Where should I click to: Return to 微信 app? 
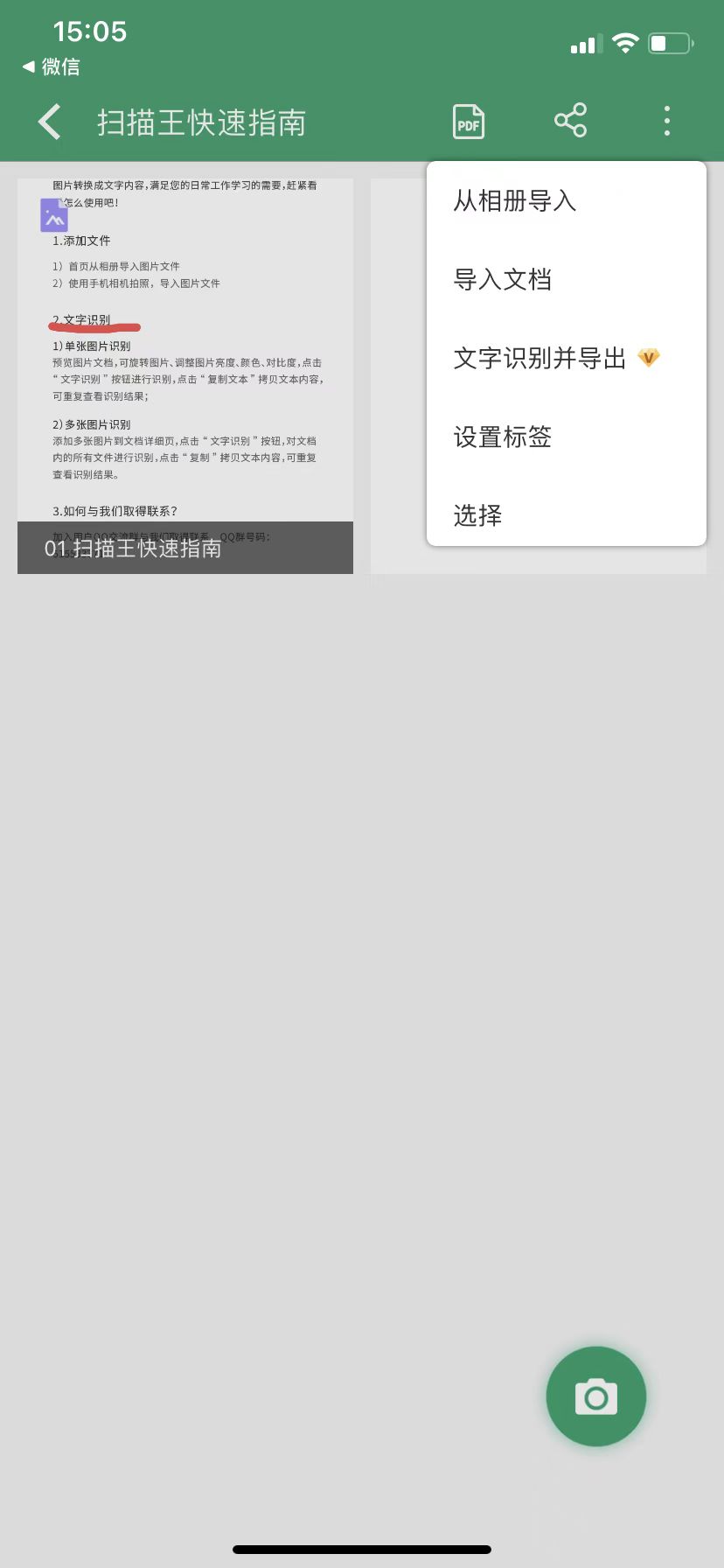pos(51,66)
